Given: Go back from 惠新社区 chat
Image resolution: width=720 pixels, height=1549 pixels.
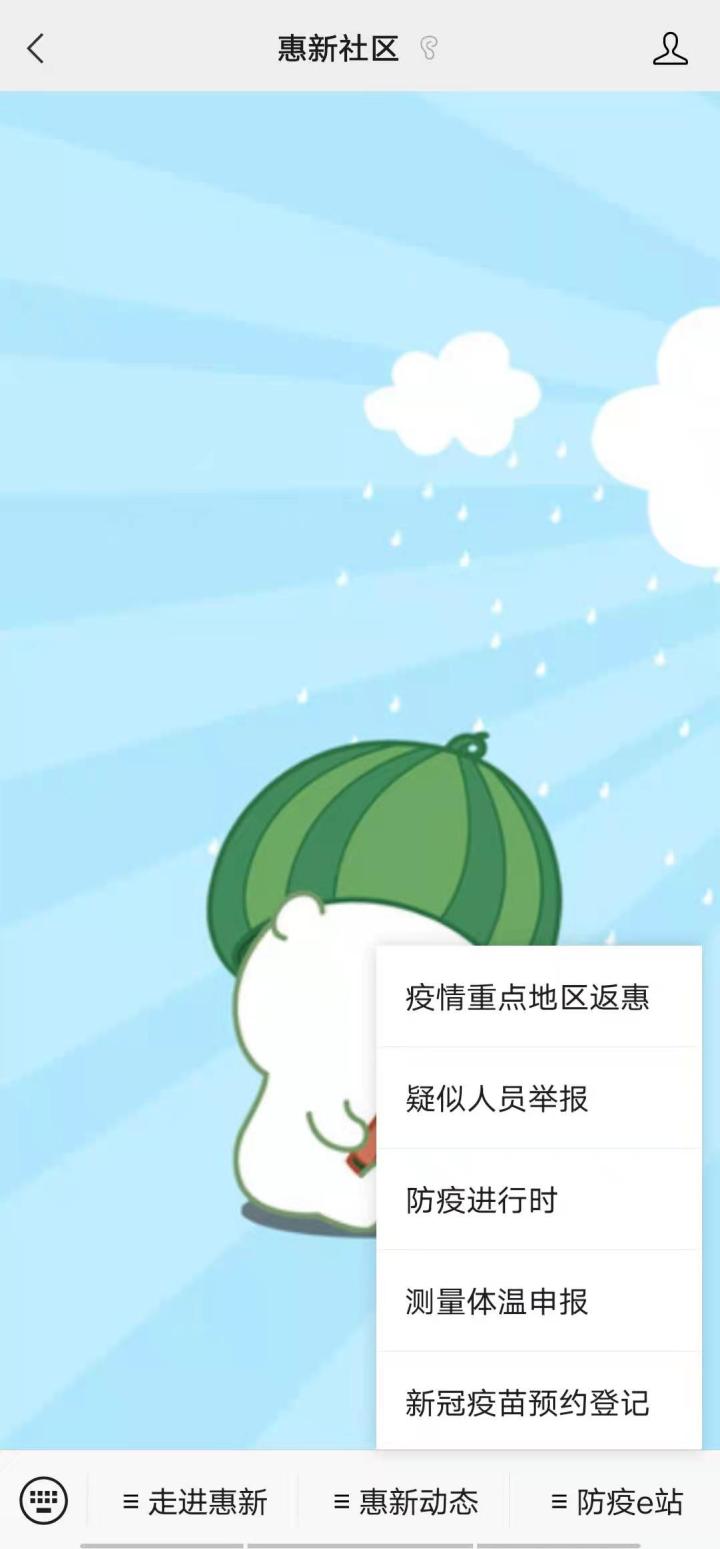Looking at the screenshot, I should tap(36, 48).
